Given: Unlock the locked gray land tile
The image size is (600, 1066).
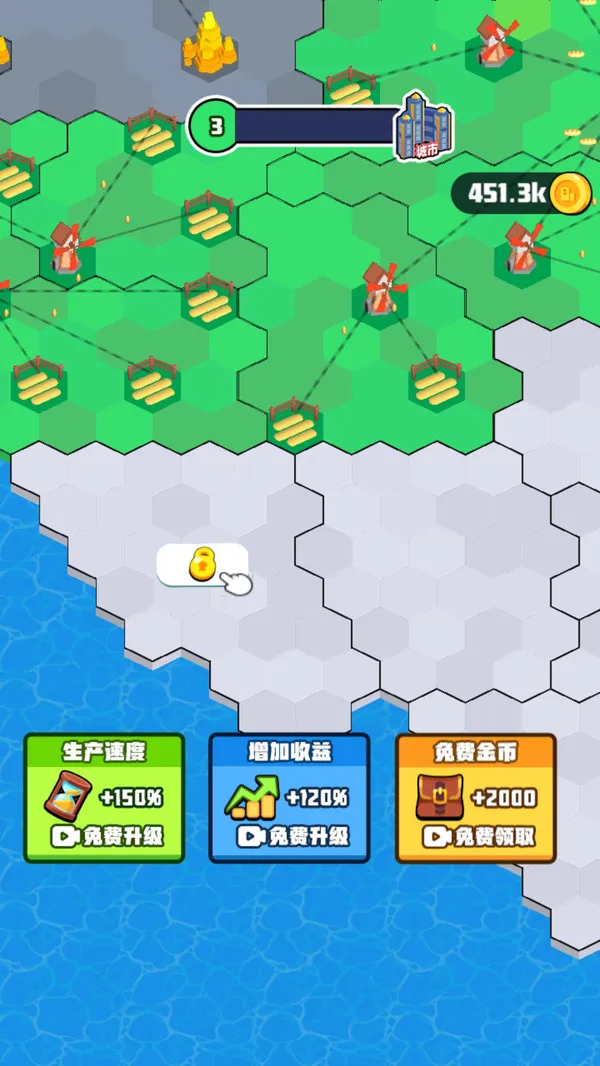Looking at the screenshot, I should [x=203, y=566].
